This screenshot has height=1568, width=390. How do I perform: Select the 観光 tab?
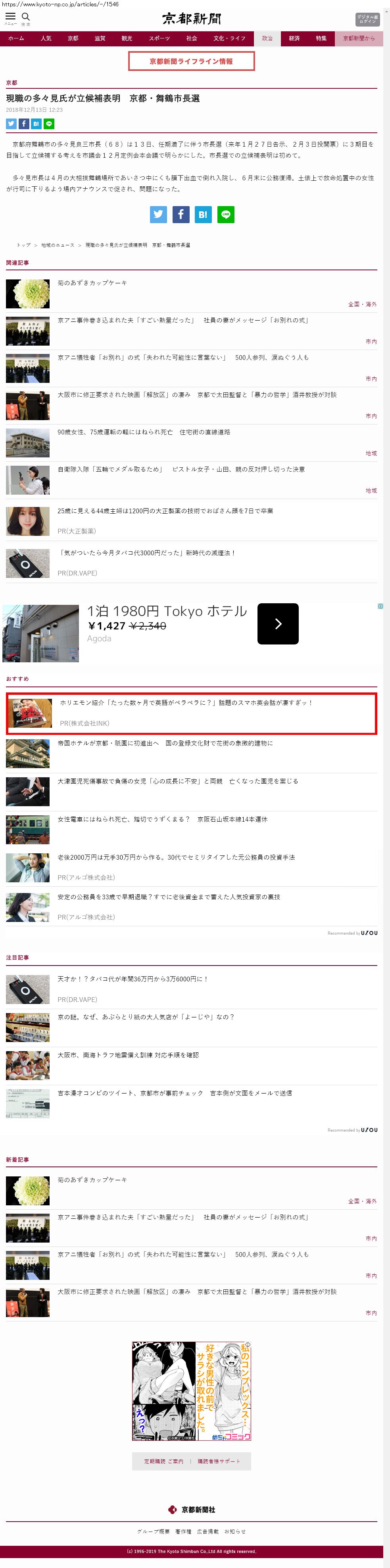127,38
